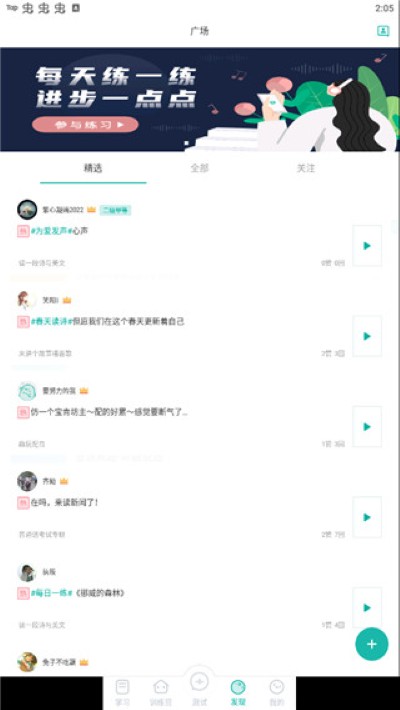Open the post 在吗，来读新闻了！
The height and width of the screenshot is (710, 400).
(x=65, y=503)
